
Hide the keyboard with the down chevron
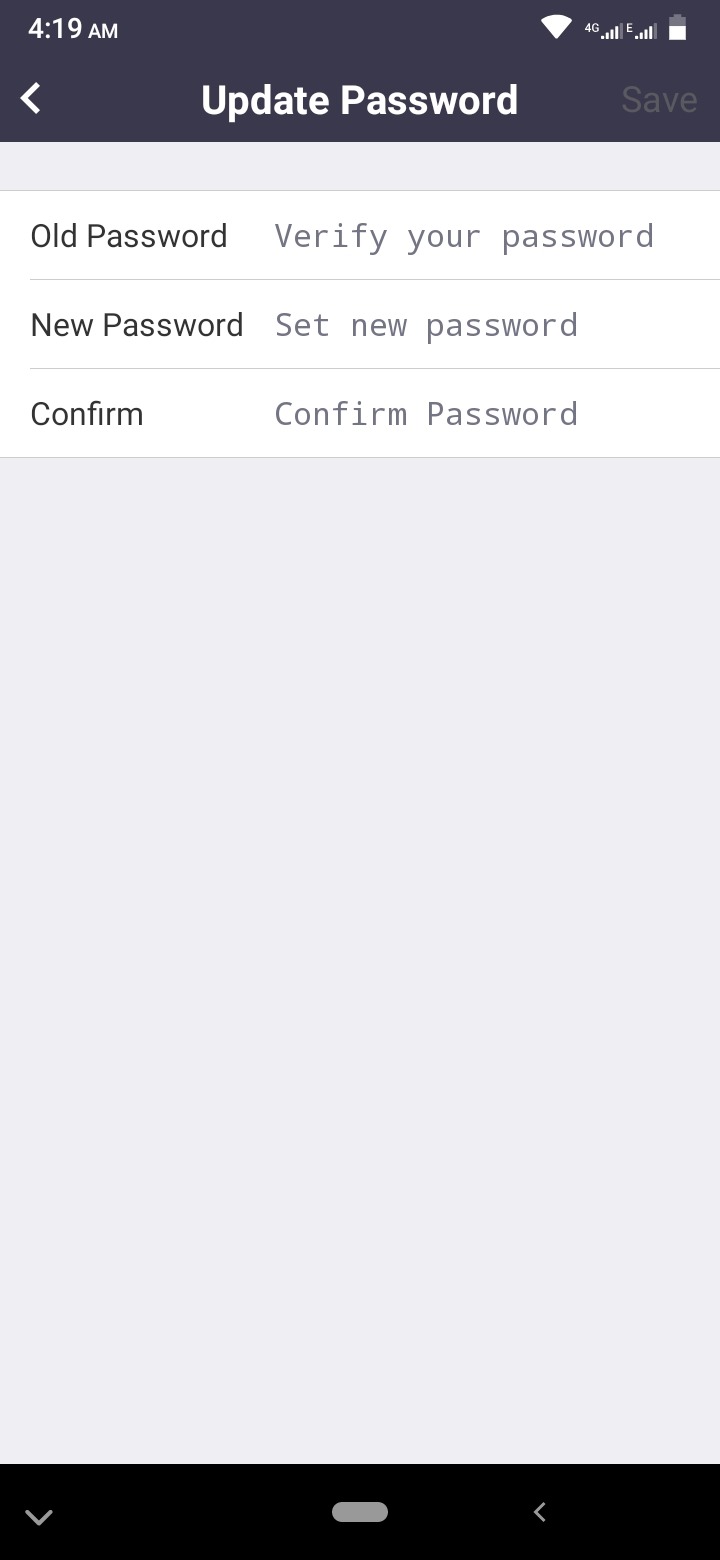39,1517
